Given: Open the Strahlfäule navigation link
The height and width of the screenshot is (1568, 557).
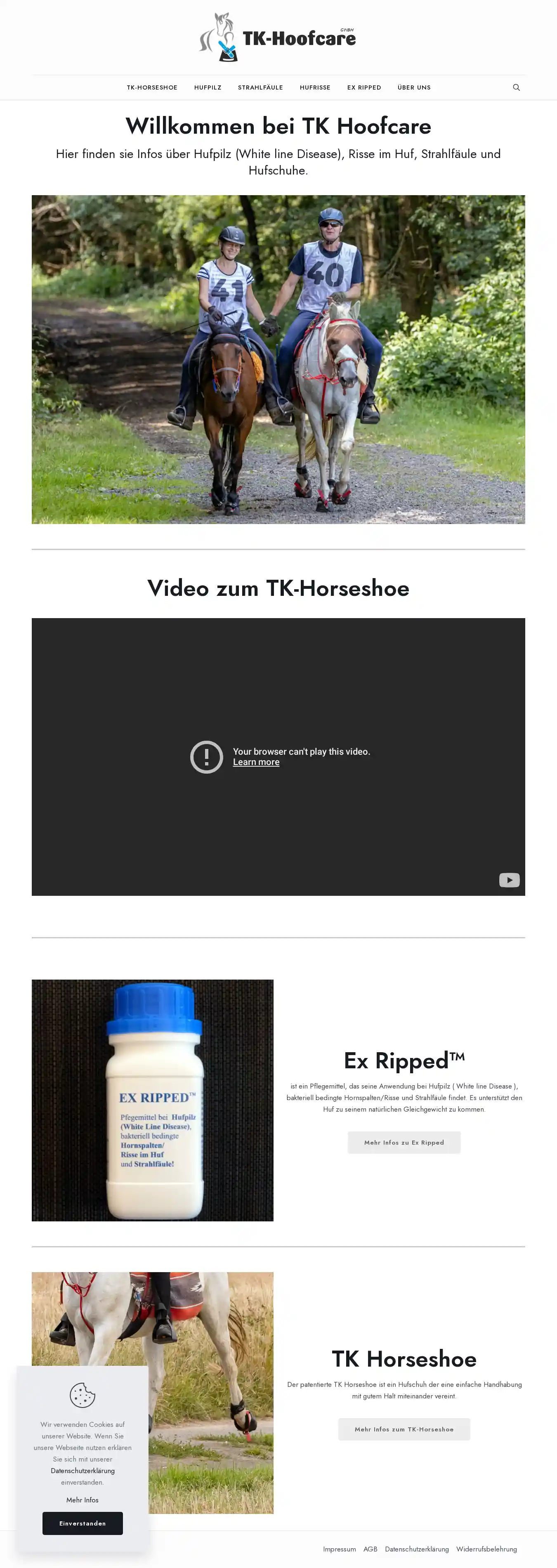Looking at the screenshot, I should [x=260, y=87].
